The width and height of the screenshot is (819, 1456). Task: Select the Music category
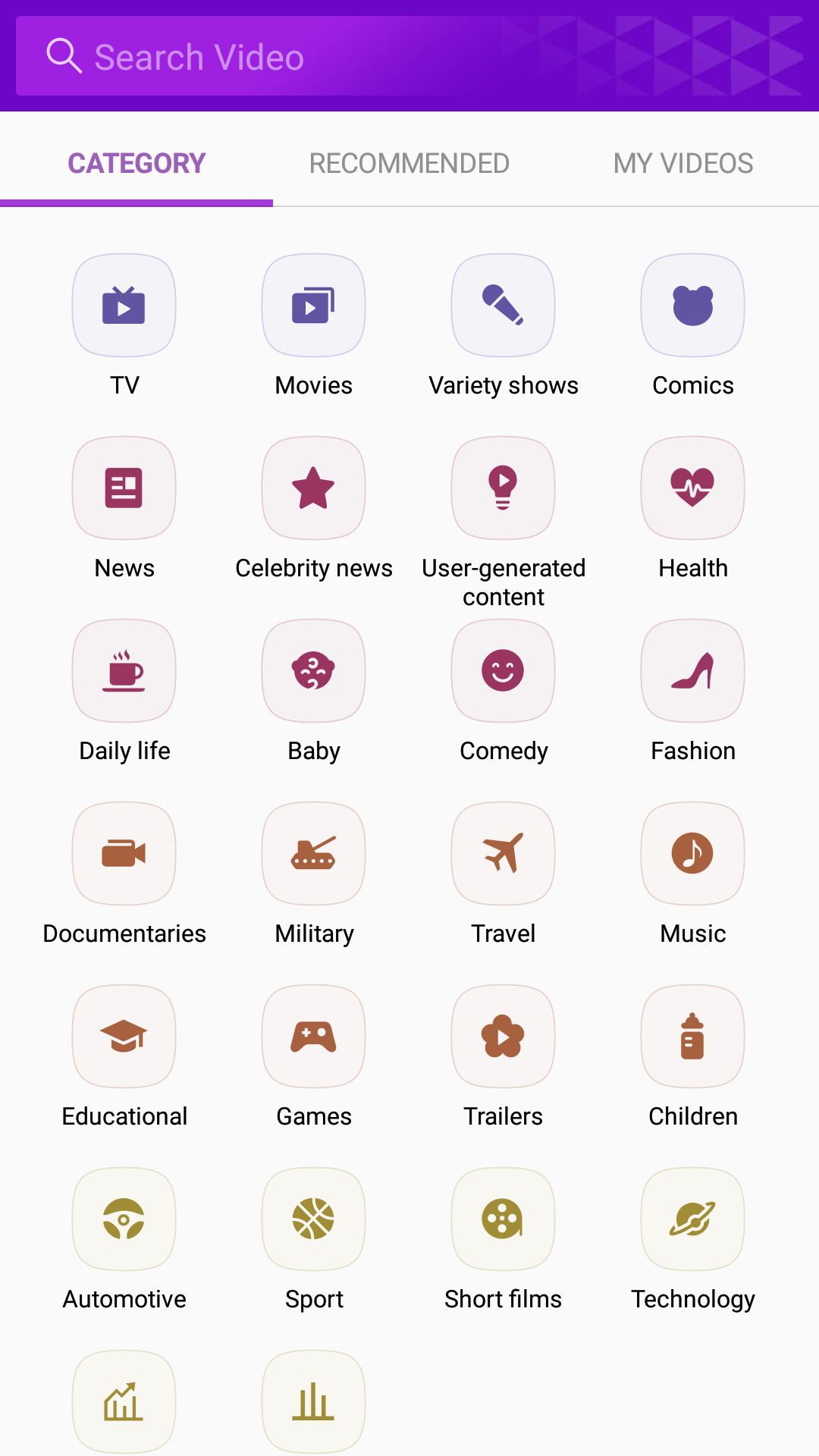[x=693, y=854]
